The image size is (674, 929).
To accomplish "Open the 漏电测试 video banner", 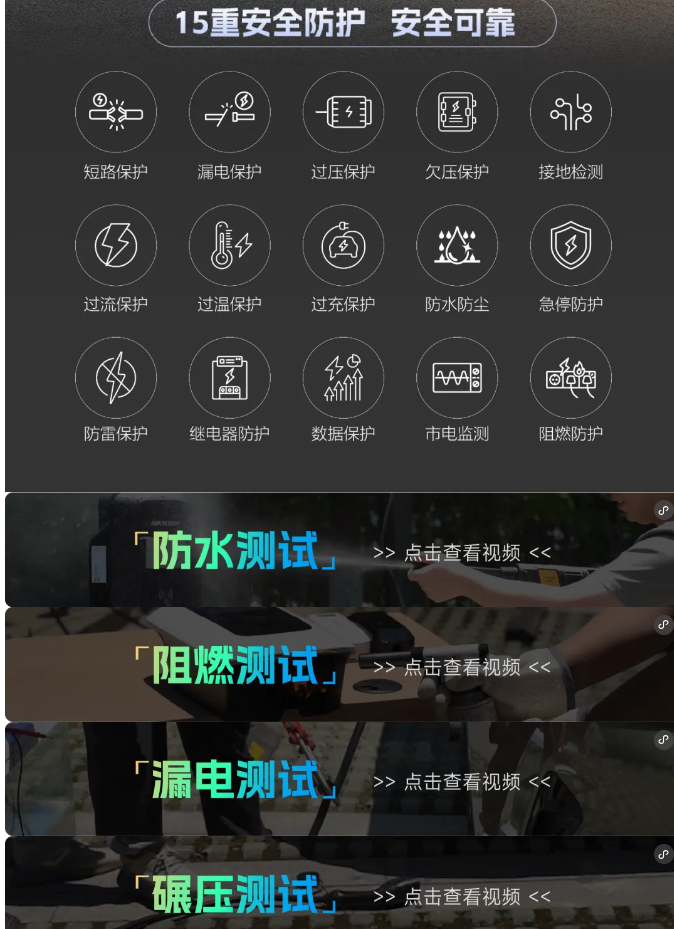I will pos(340,780).
